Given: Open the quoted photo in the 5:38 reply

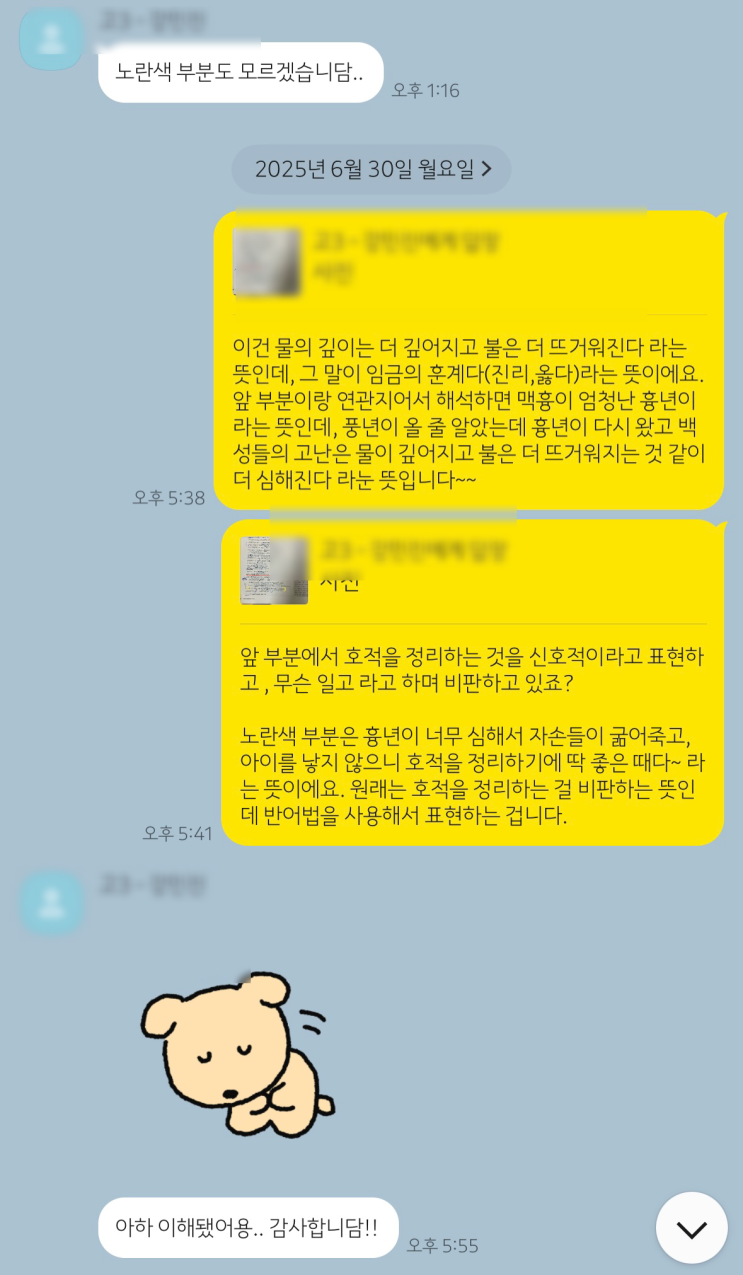Looking at the screenshot, I should click(x=267, y=263).
